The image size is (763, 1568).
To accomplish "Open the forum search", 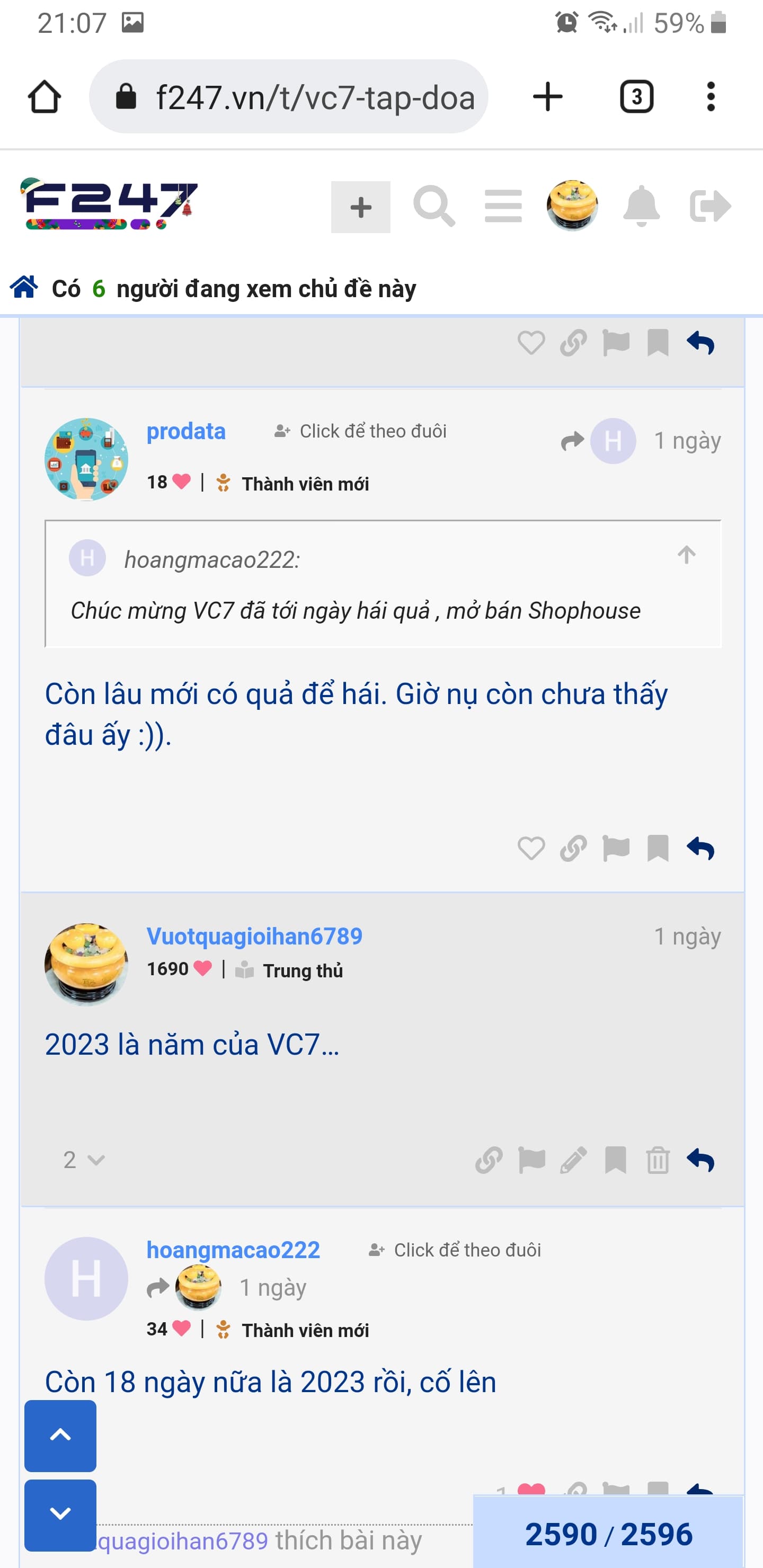I will pos(433,207).
